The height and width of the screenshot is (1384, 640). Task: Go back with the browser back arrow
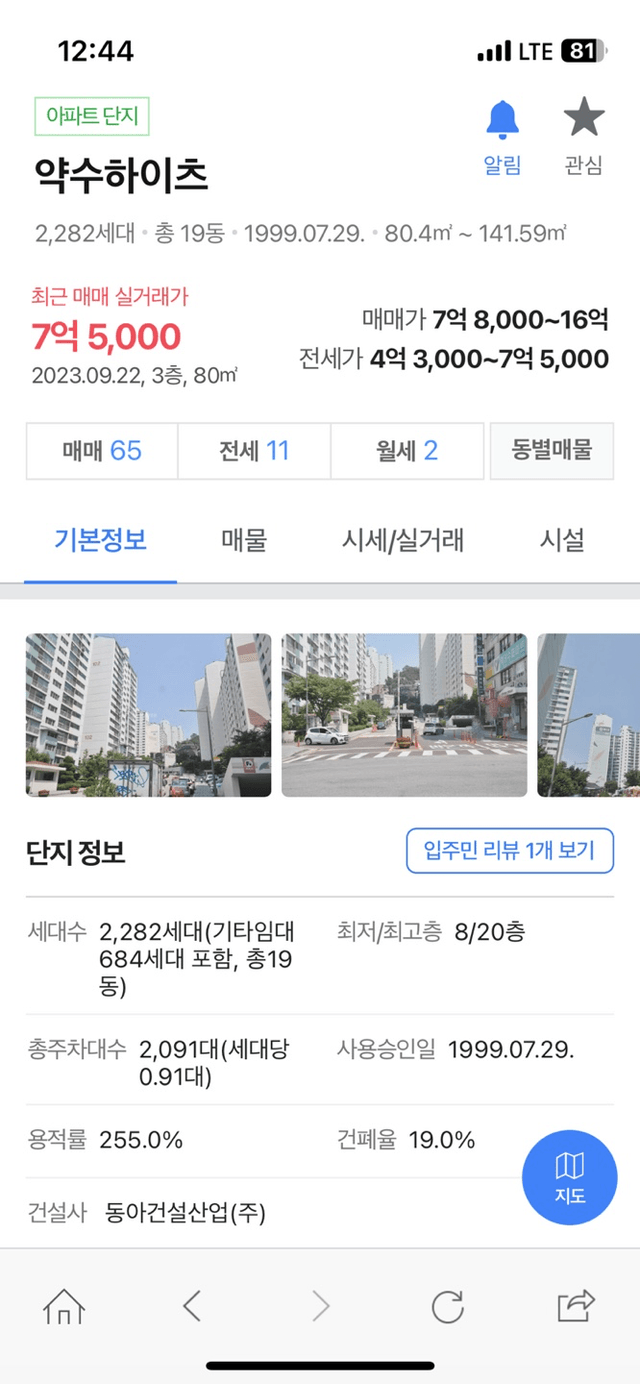tap(192, 1306)
